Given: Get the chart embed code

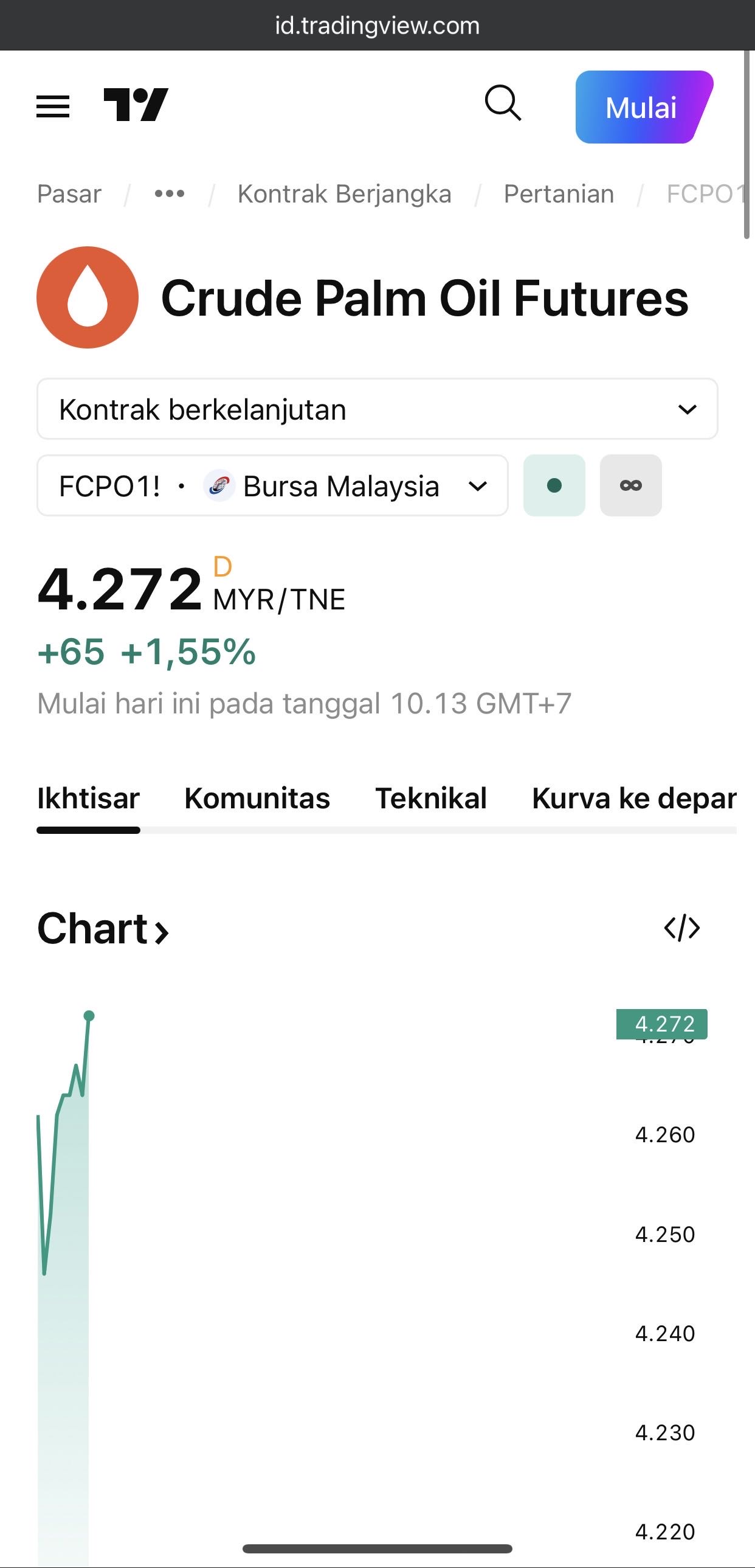Looking at the screenshot, I should click(682, 928).
